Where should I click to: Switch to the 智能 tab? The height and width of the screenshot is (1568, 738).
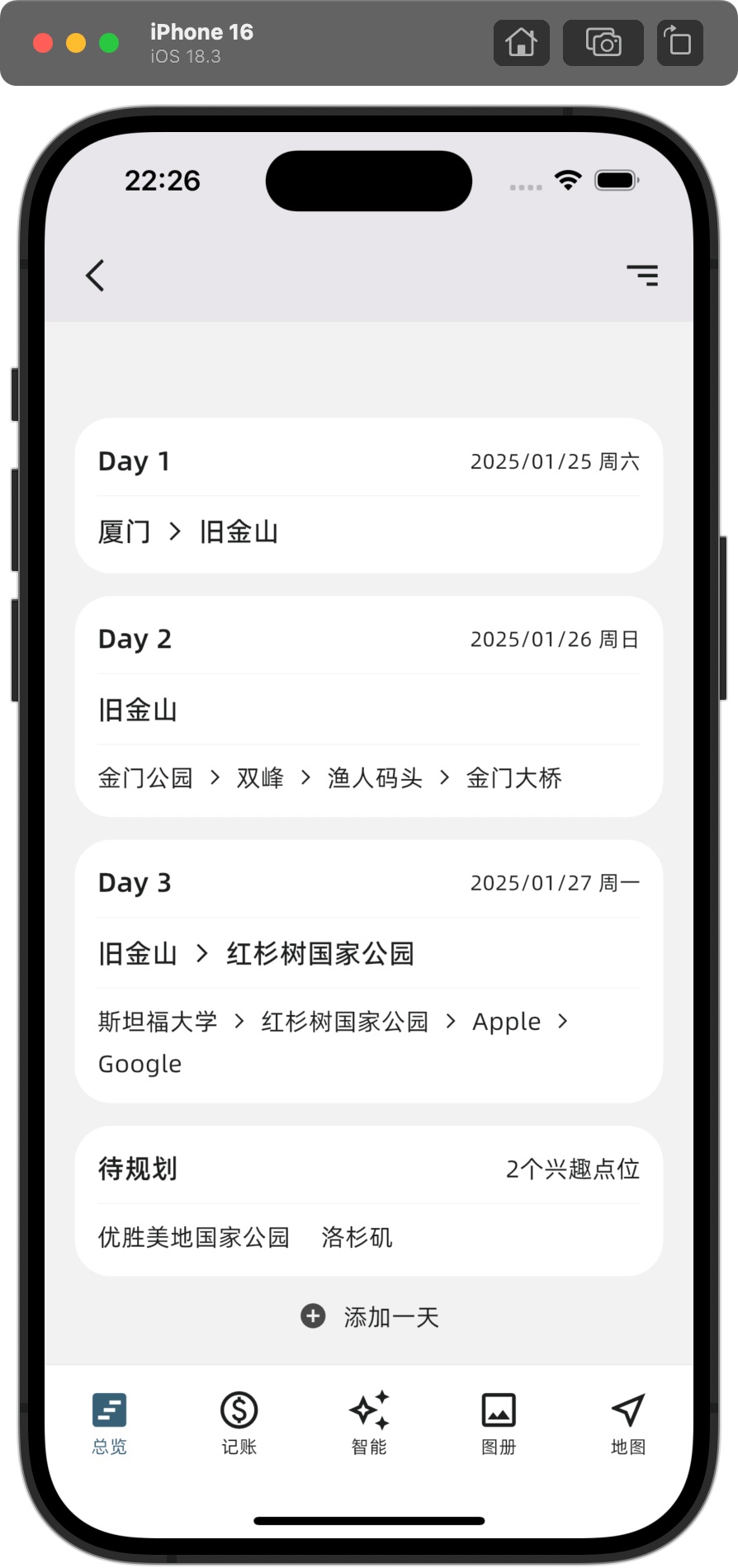click(x=369, y=1424)
